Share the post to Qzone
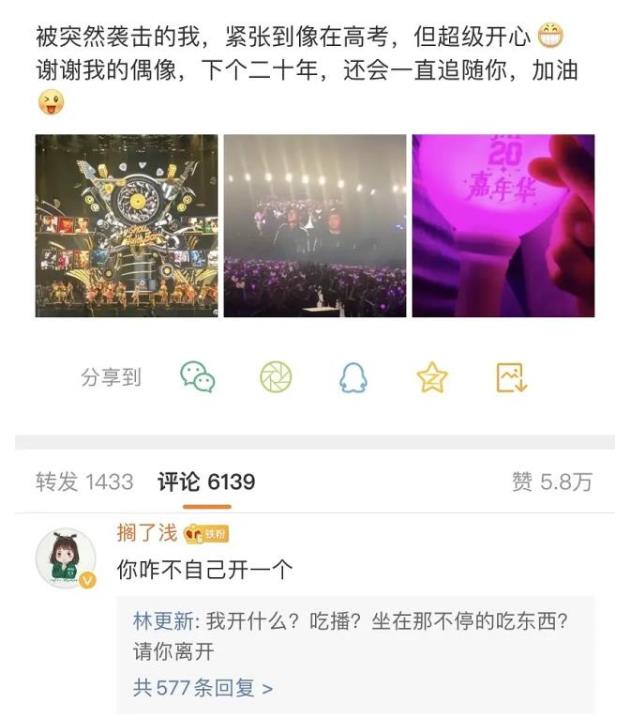 coord(432,377)
